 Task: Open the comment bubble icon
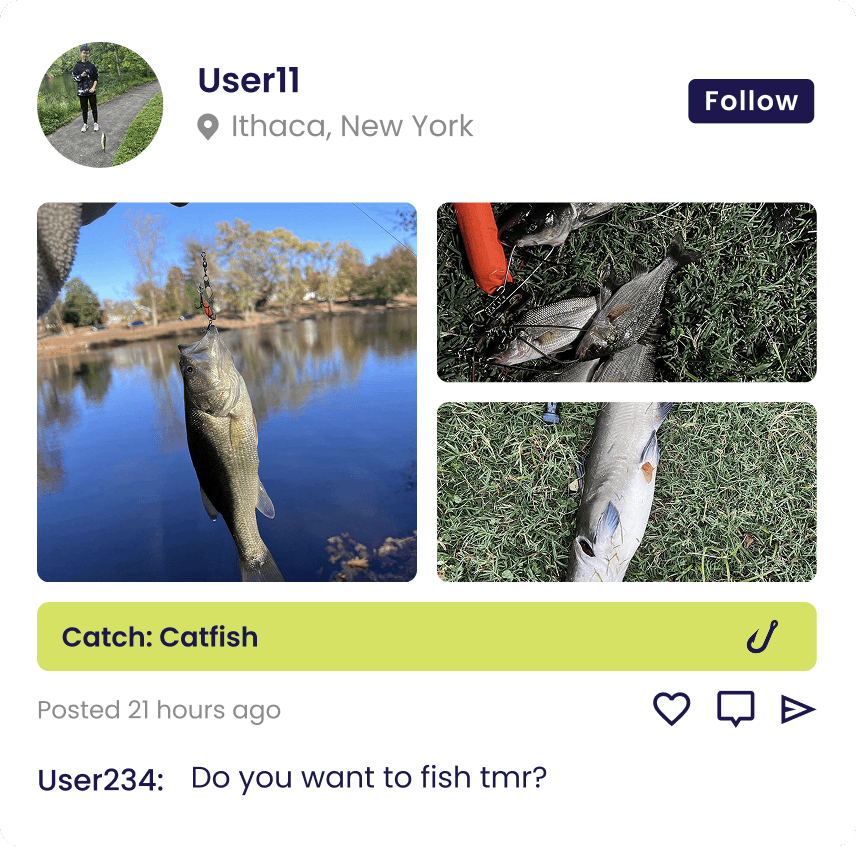[x=736, y=709]
